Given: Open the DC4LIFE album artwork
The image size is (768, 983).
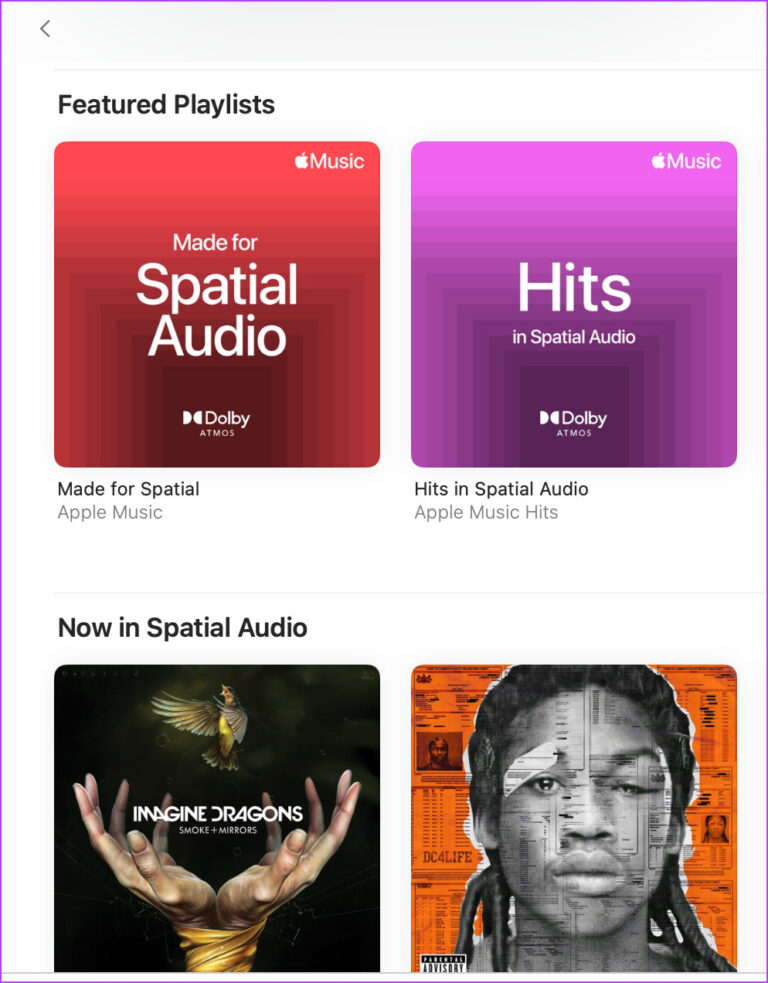Looking at the screenshot, I should [x=575, y=820].
